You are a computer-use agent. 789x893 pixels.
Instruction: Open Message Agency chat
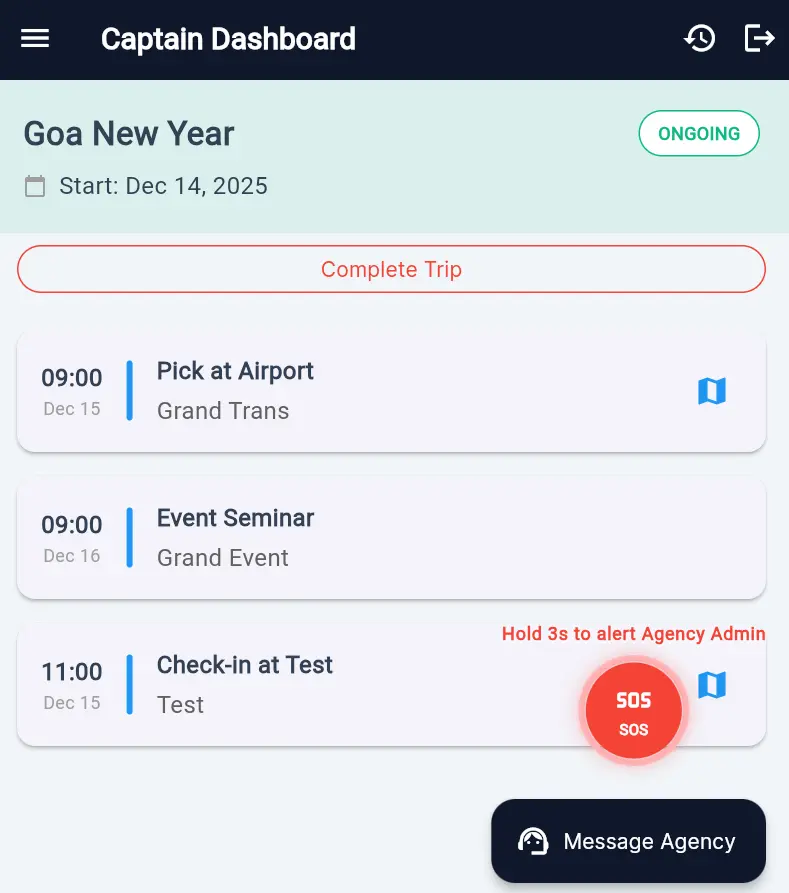(628, 841)
